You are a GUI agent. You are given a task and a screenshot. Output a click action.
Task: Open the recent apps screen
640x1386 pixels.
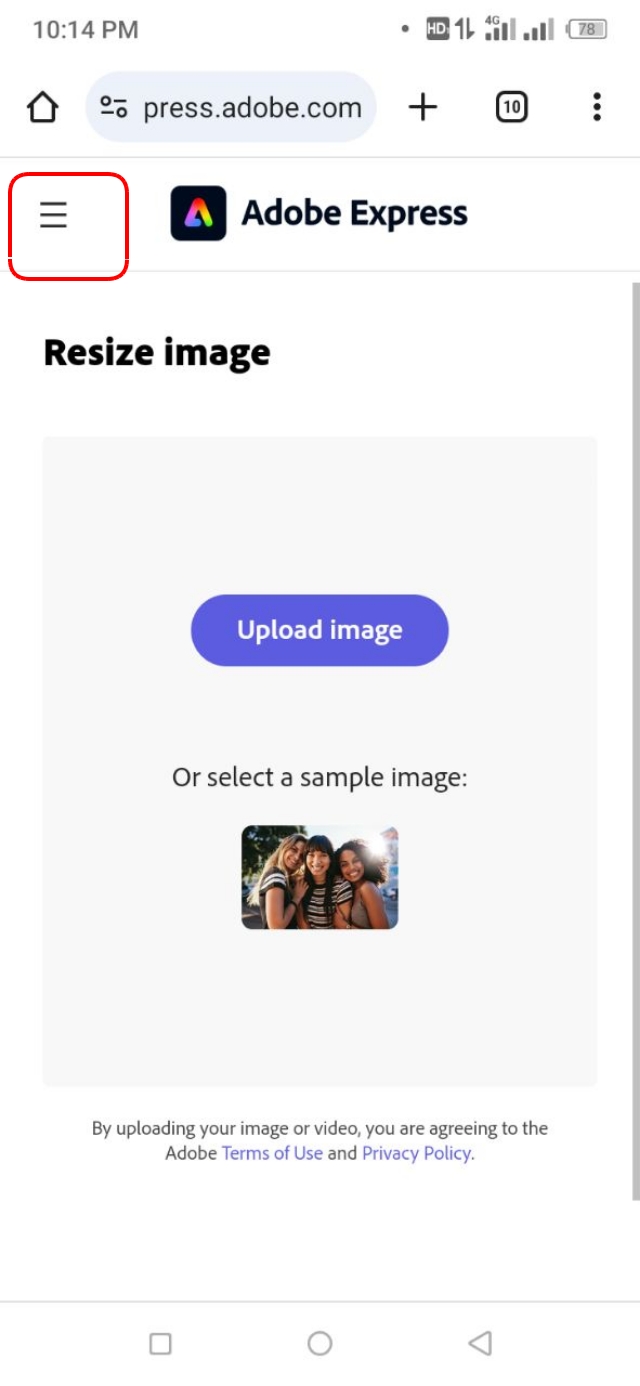click(x=160, y=1343)
